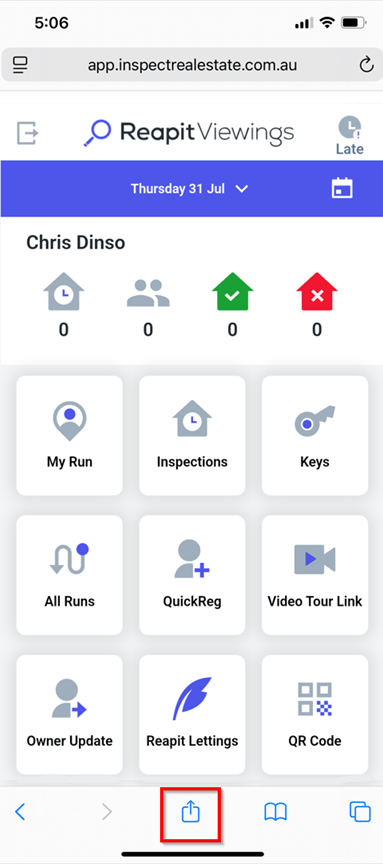Open Video Tour Link
Viewport: 383px width, 864px height.
pos(315,575)
